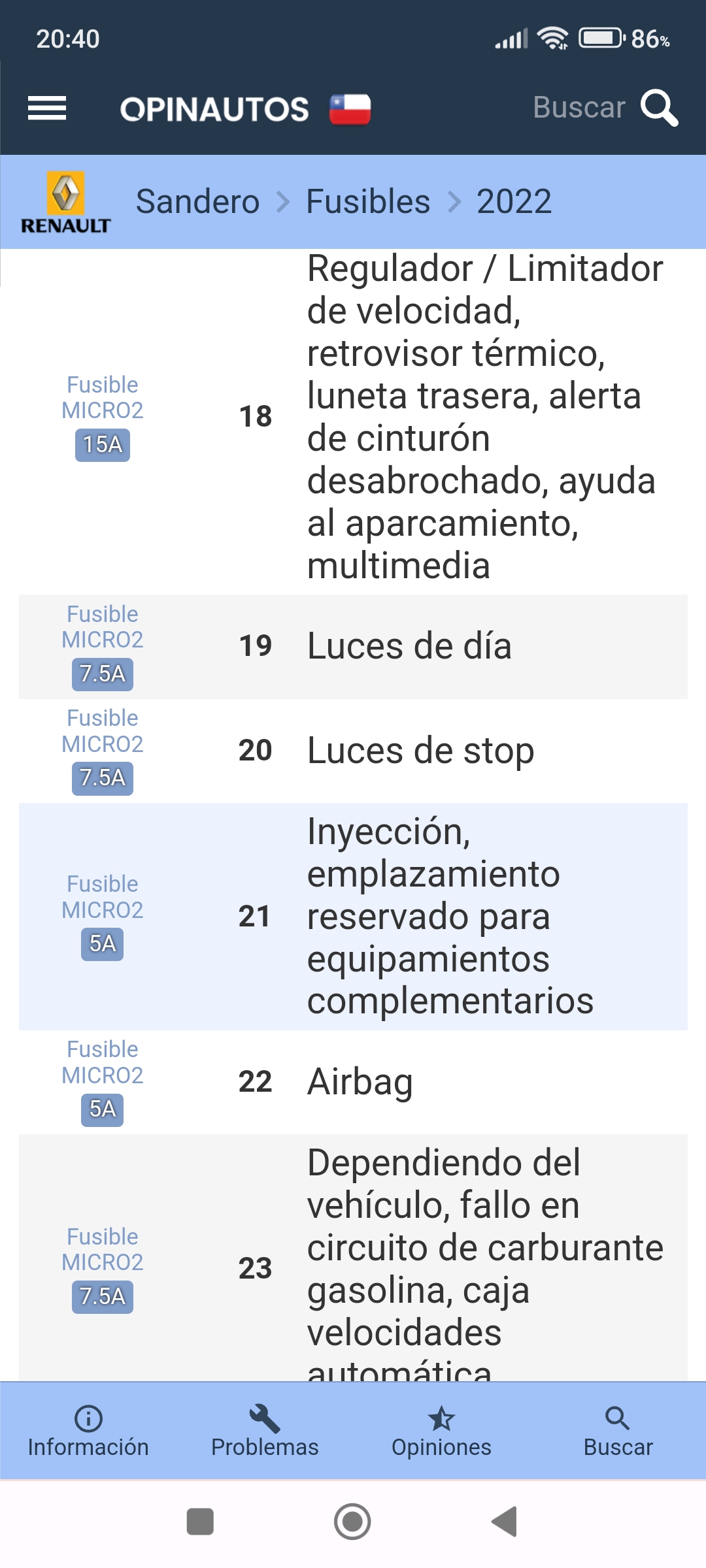This screenshot has width=706, height=1568.
Task: Open the Fusible MICRO2 7.5A link for fuse 23
Action: [x=103, y=1269]
